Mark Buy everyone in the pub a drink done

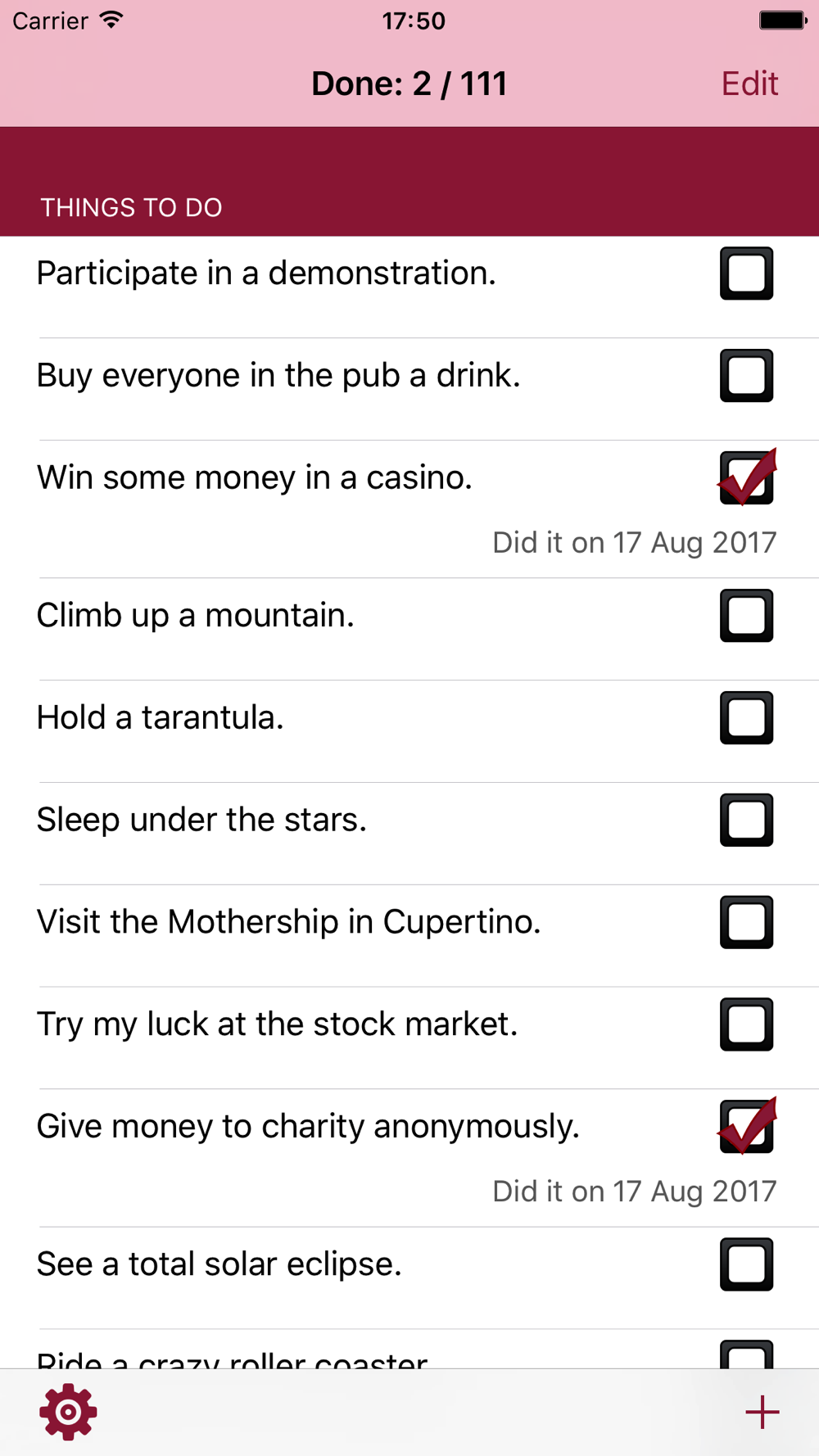click(x=746, y=376)
